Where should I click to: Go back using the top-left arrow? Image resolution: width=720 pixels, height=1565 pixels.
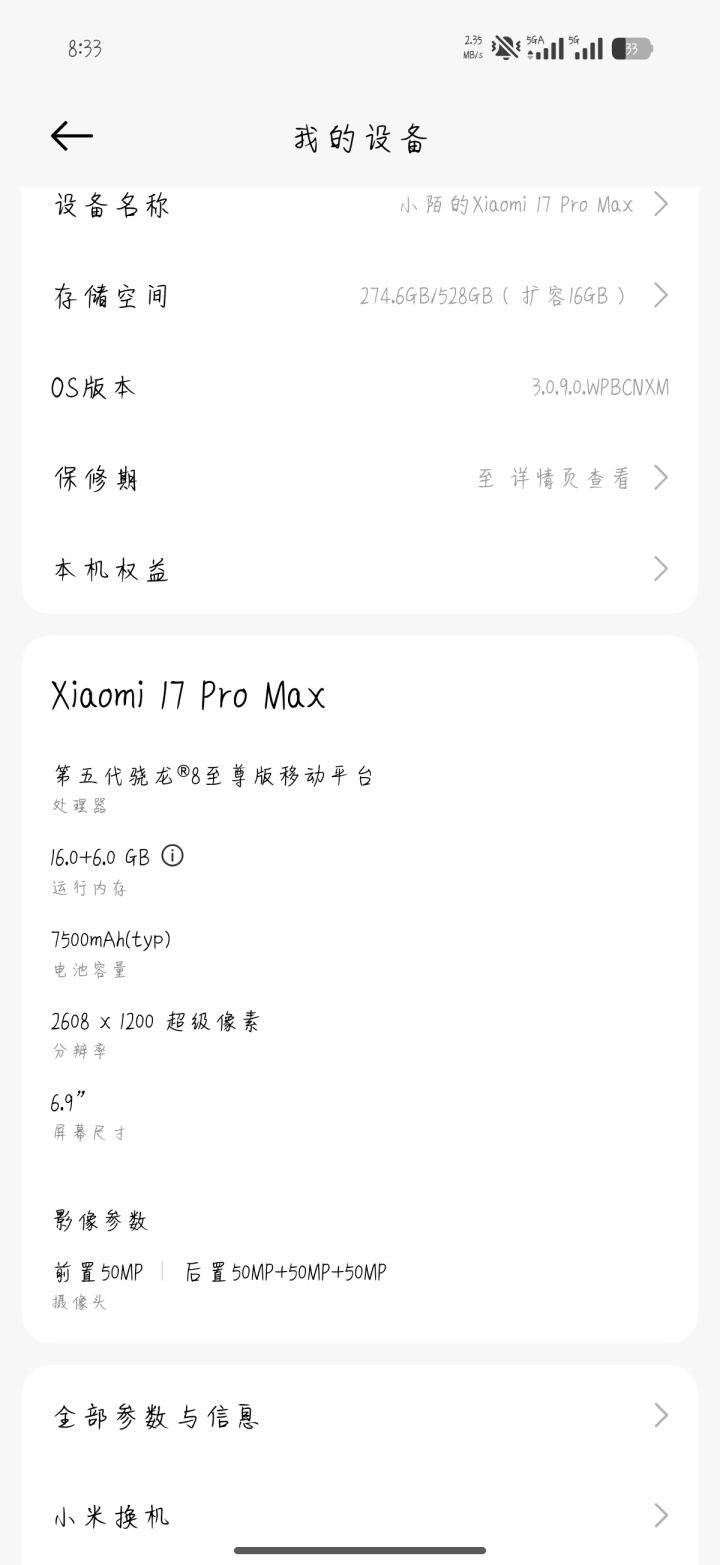coord(72,136)
